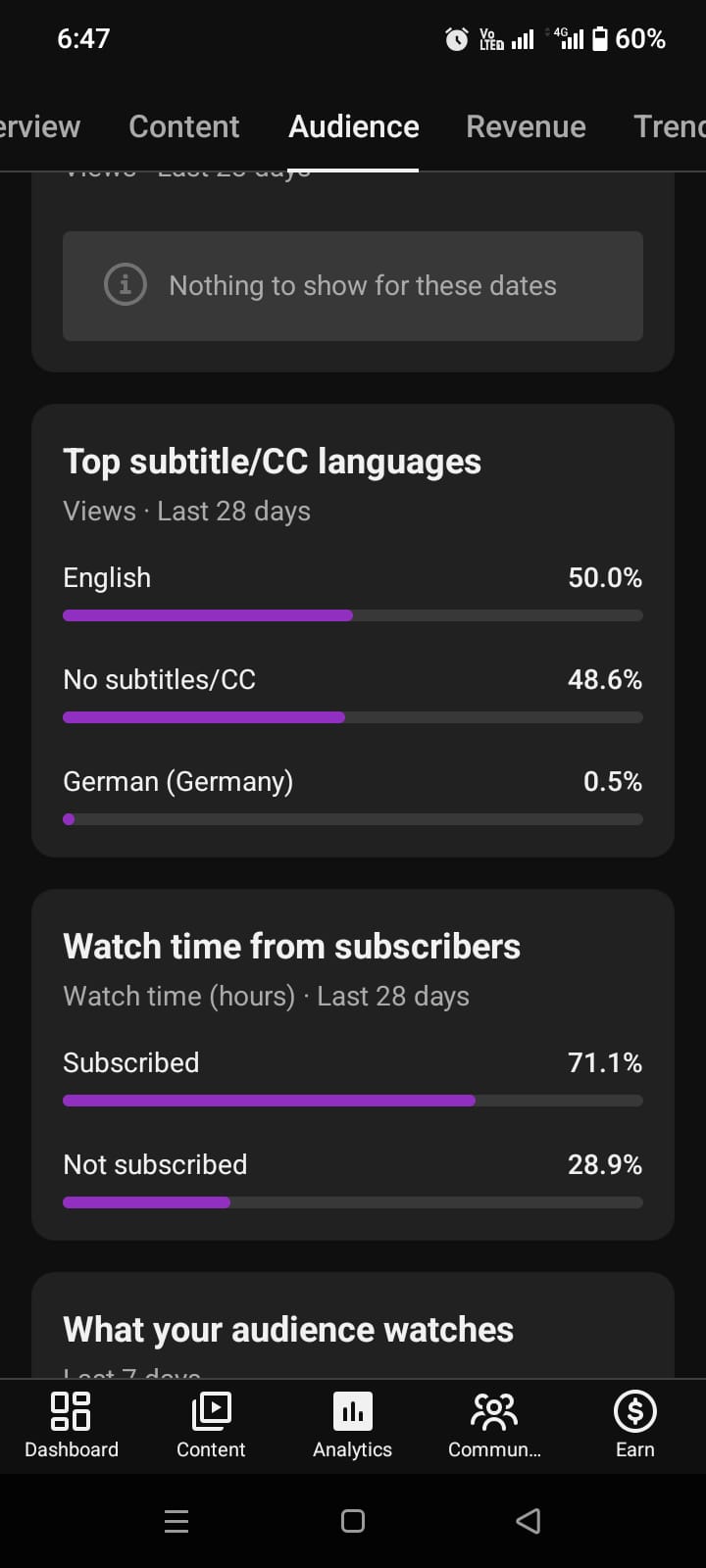Tap the system back button

[529, 1521]
